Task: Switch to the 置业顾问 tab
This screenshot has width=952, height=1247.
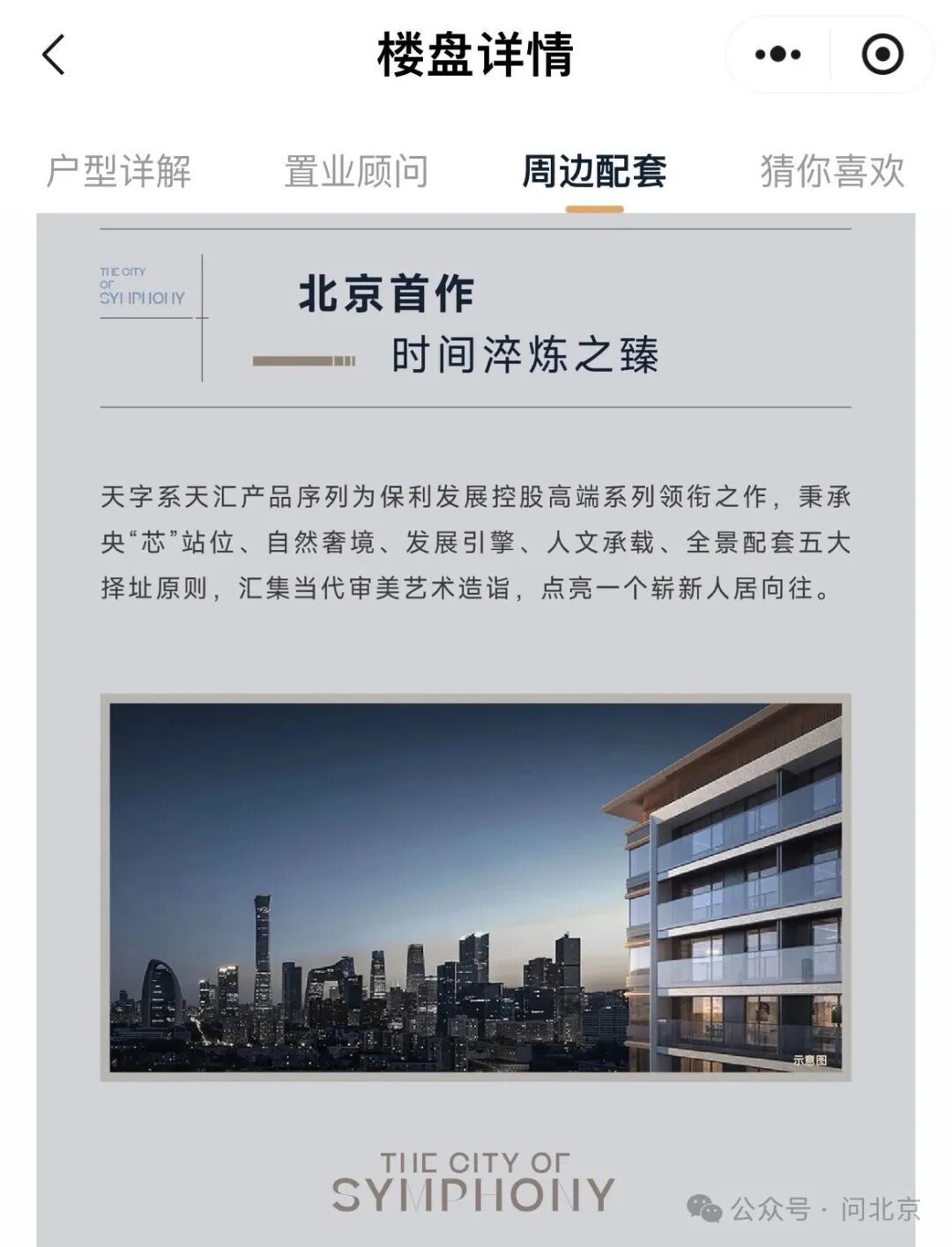Action: [356, 171]
